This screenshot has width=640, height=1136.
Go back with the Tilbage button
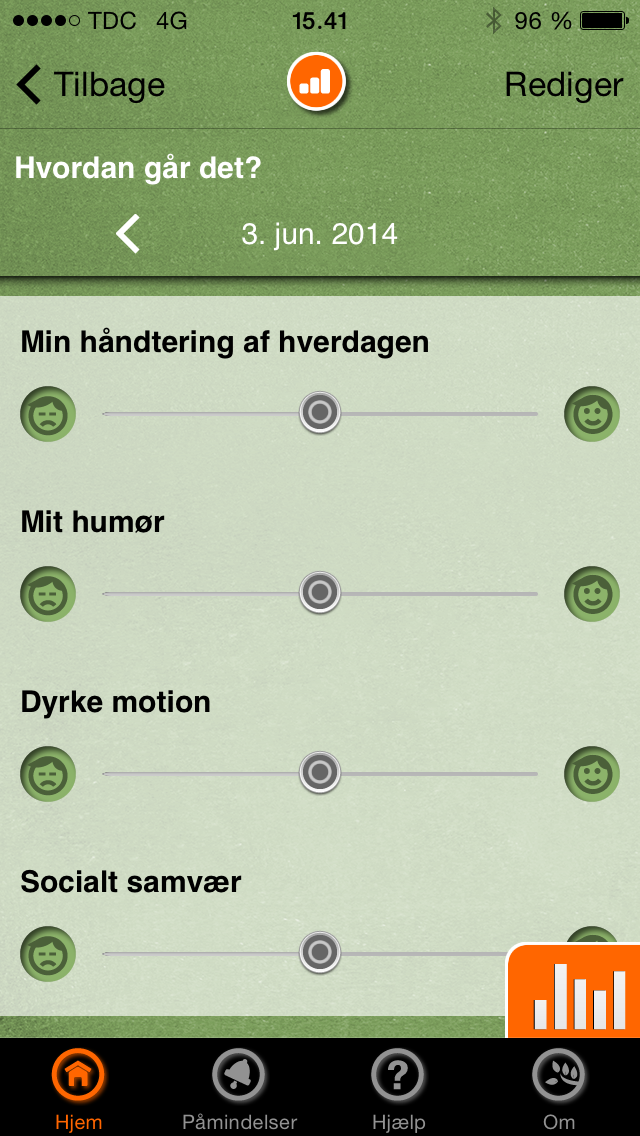92,85
